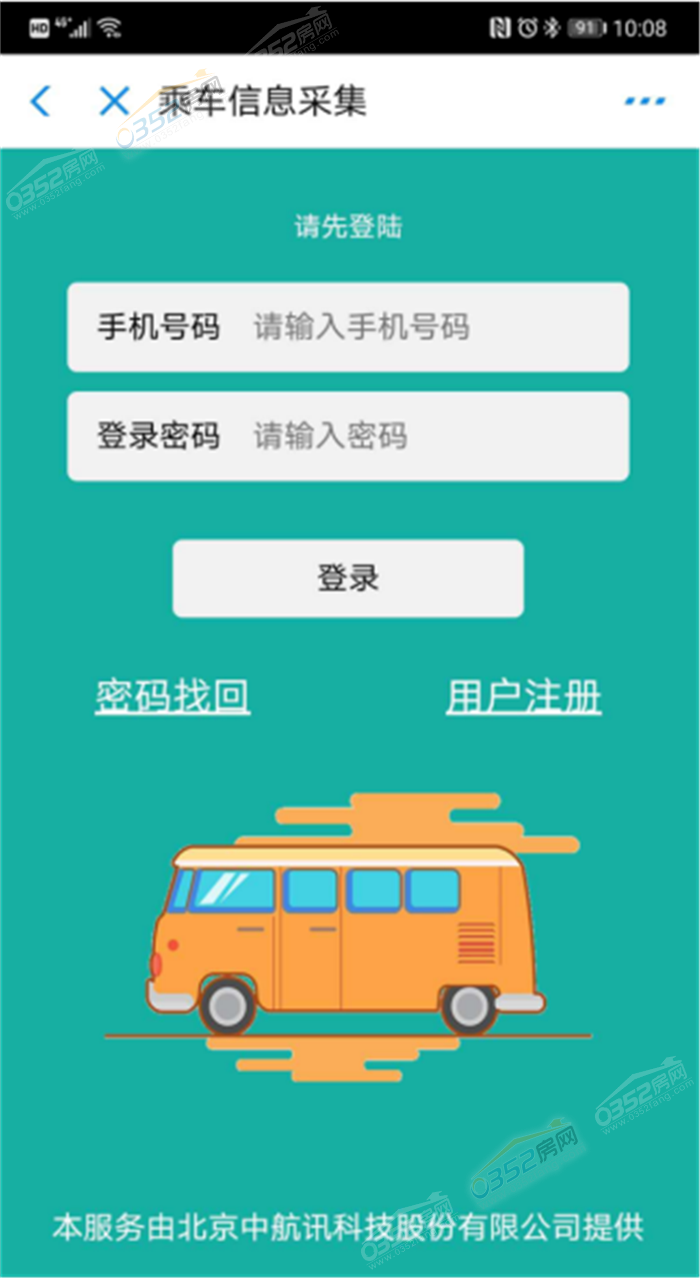Tap the 登录 login button

coord(348,578)
